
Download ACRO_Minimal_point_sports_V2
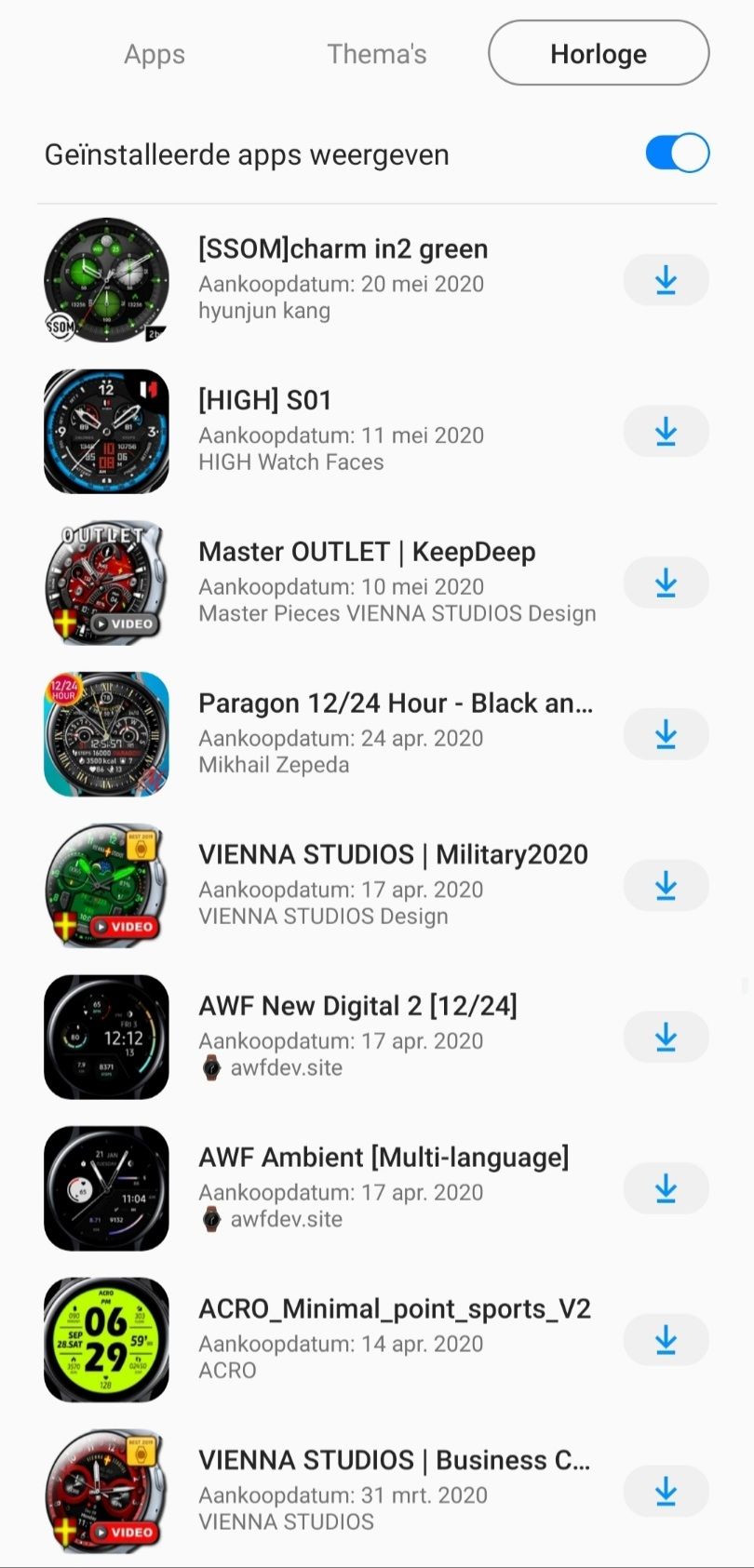666,1341
